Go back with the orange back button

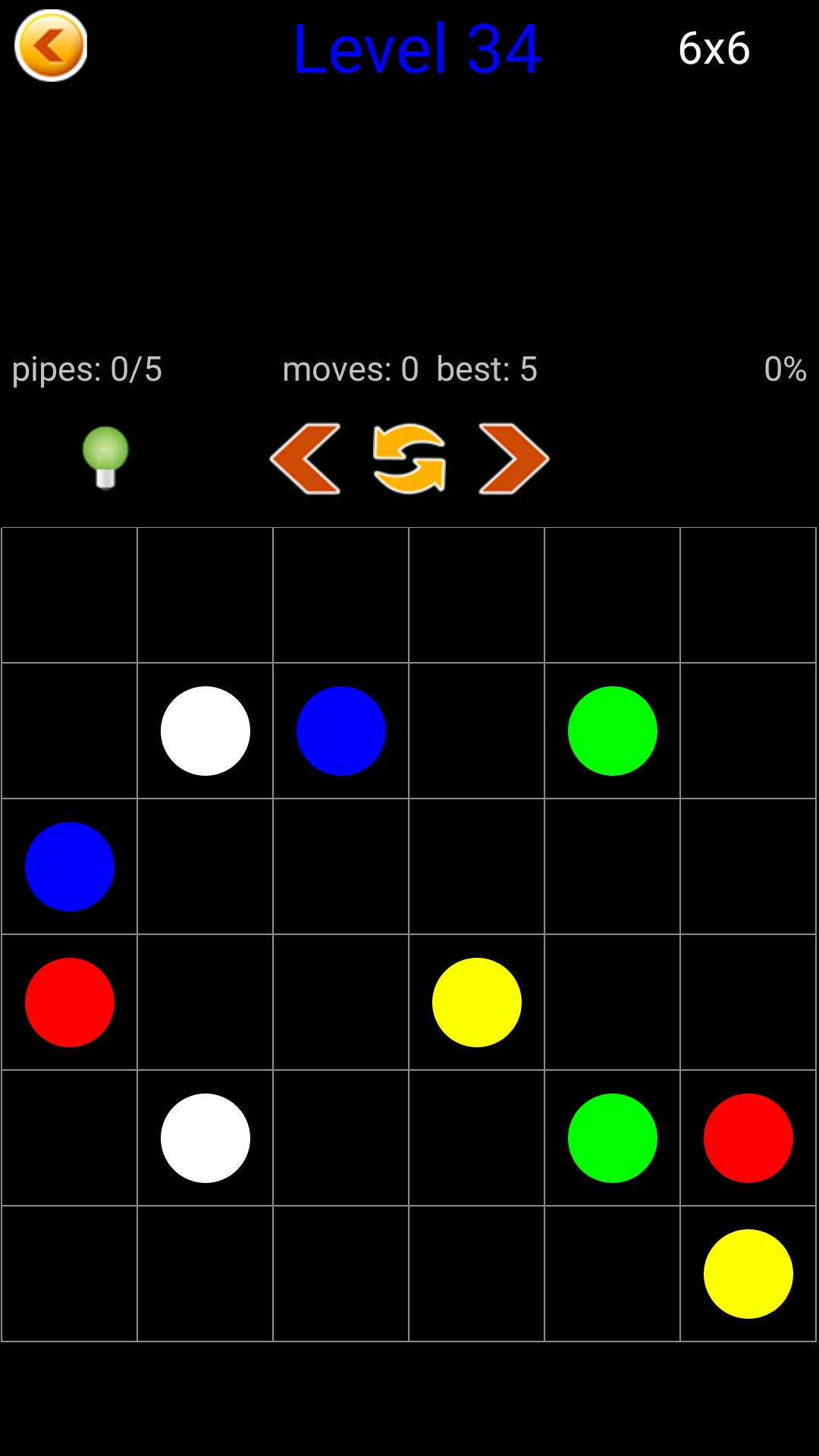[x=51, y=45]
